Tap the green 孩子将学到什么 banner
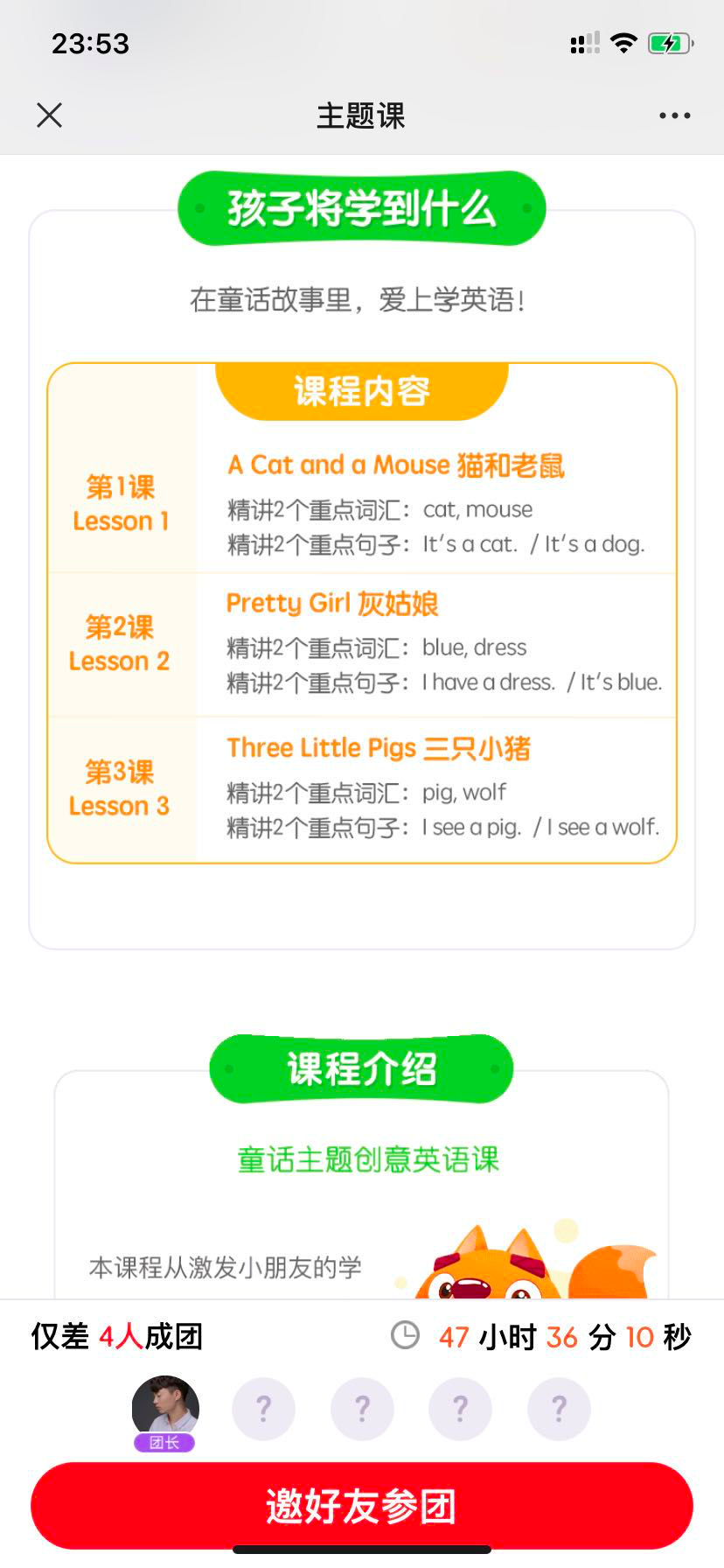 point(362,207)
